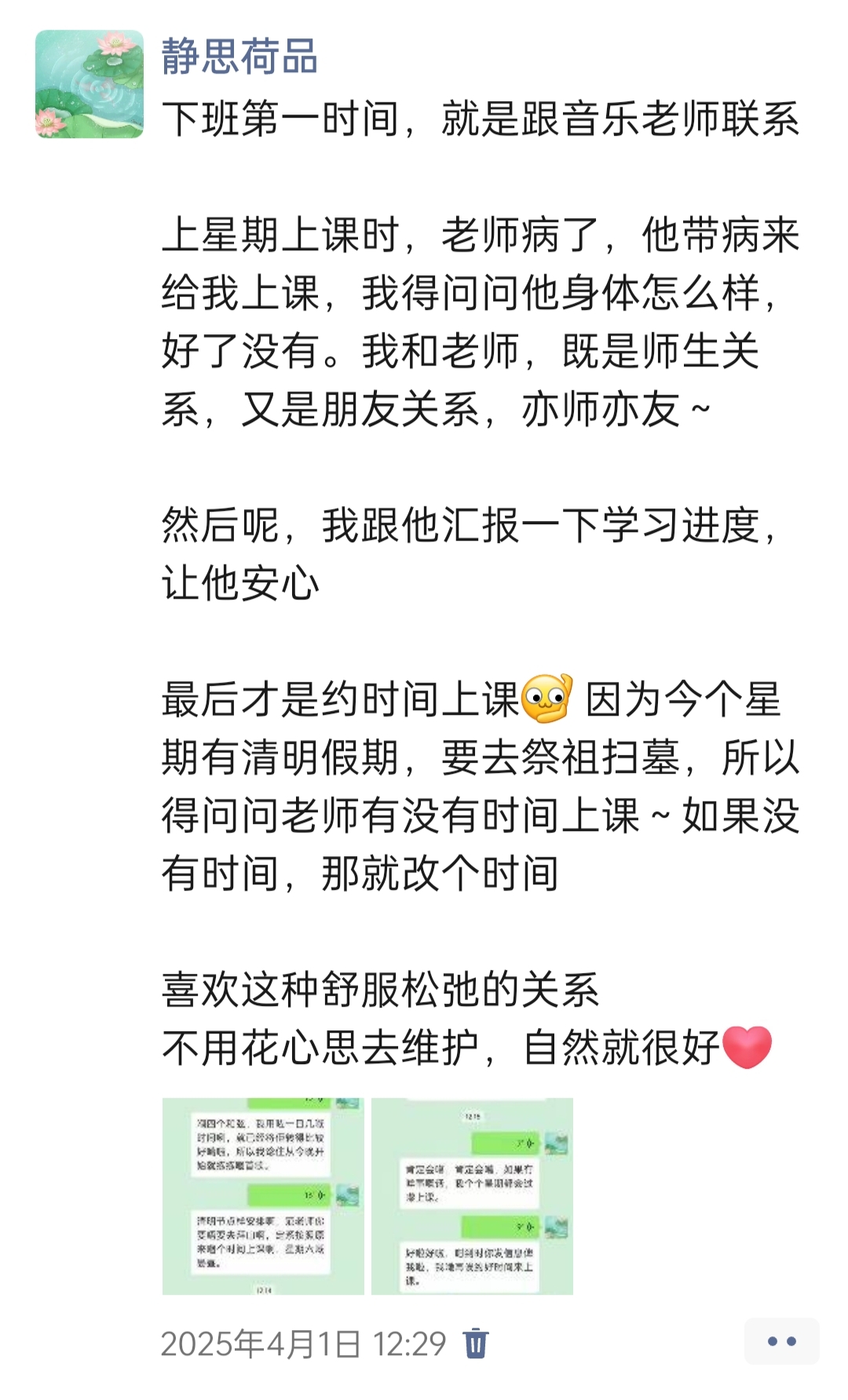View the second attached chat screenshot

(472, 1196)
